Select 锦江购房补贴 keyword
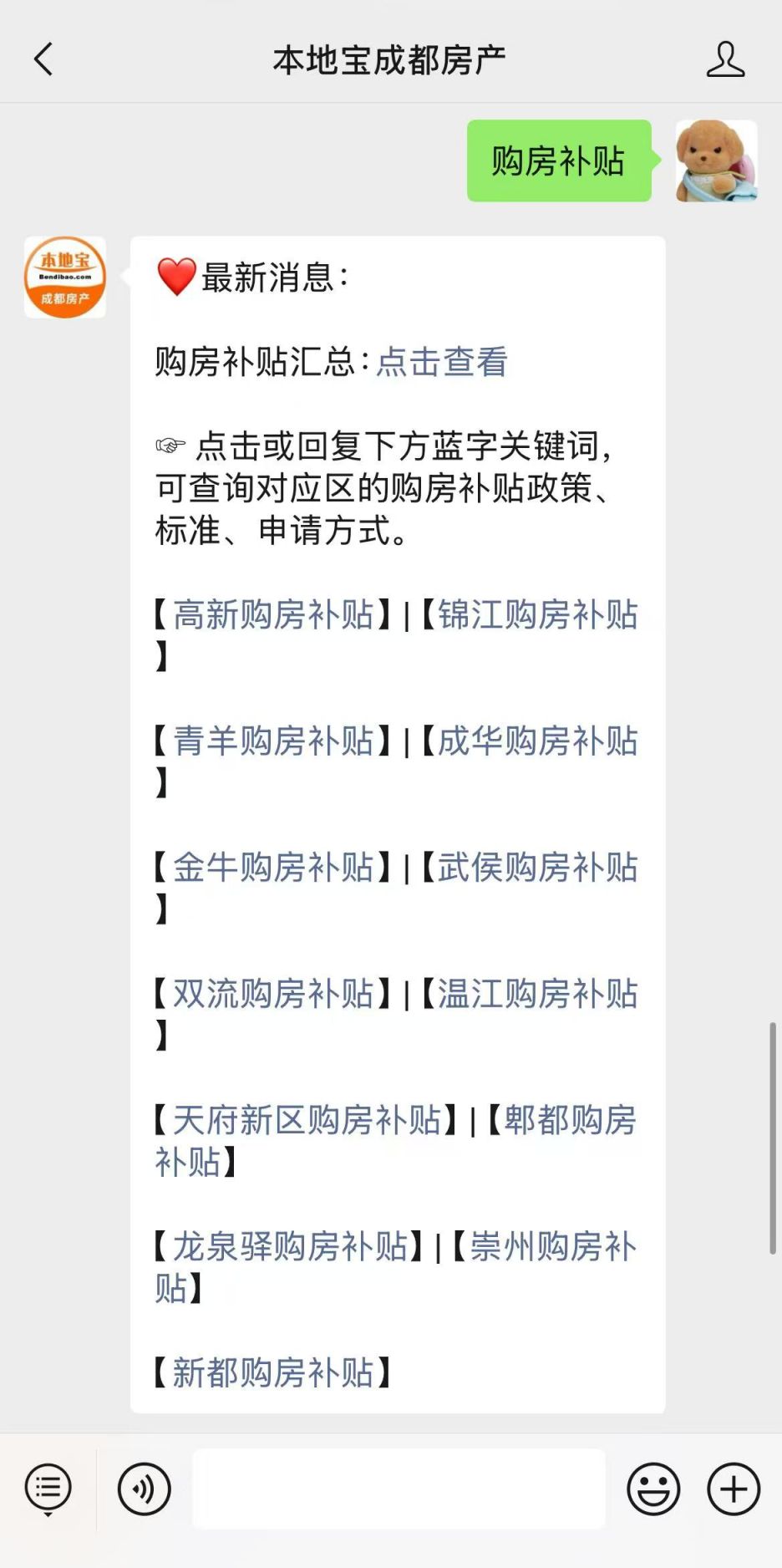Viewport: 782px width, 1568px height. click(x=537, y=614)
